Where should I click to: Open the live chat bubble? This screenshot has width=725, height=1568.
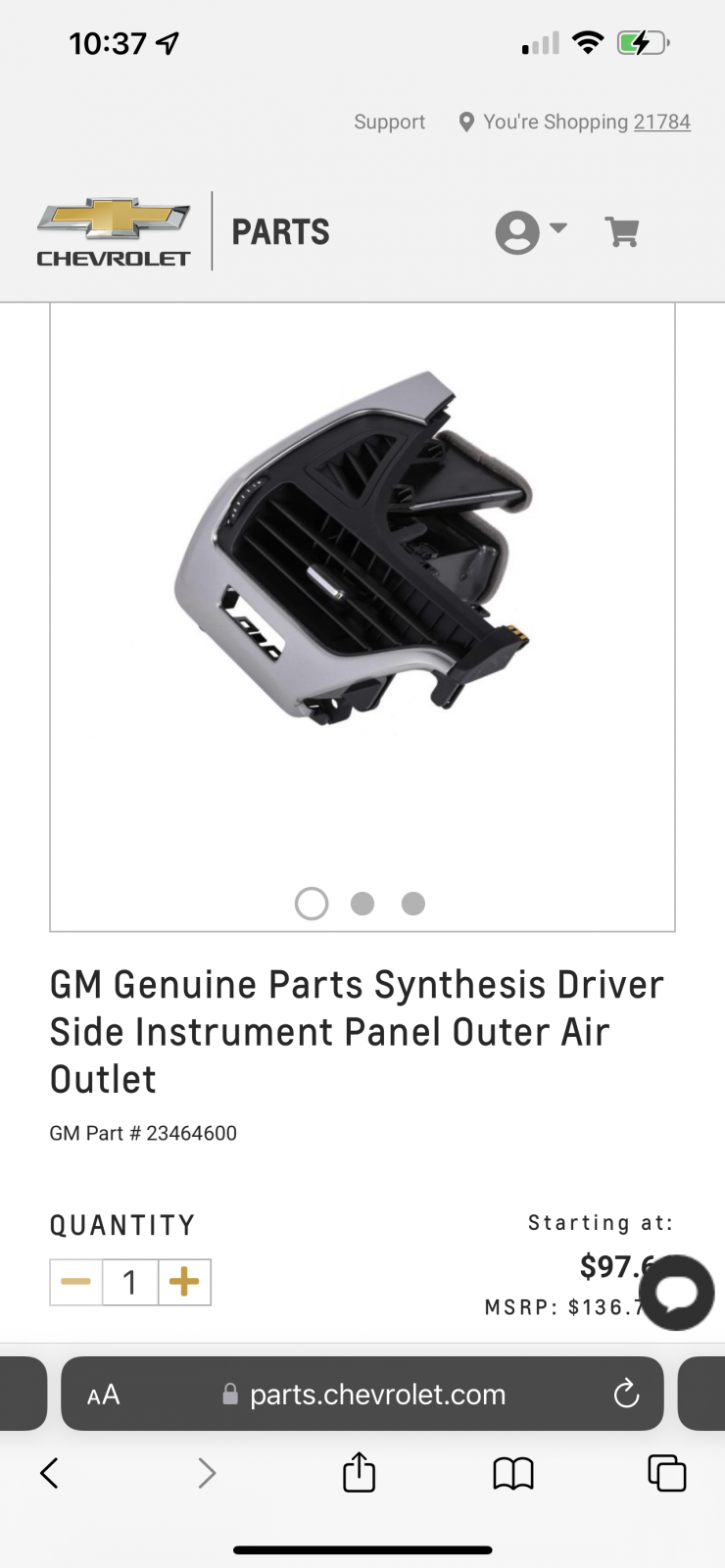coord(676,1293)
